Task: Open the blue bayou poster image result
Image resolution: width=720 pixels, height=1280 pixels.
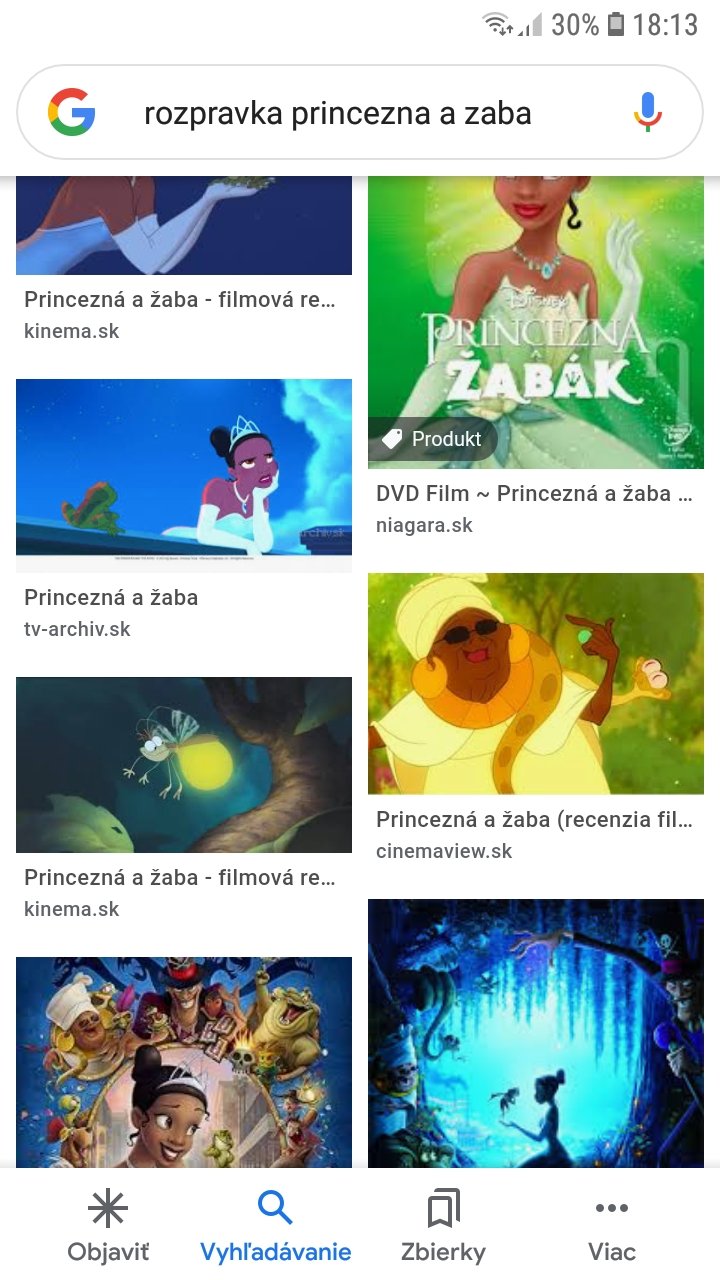Action: [536, 1033]
